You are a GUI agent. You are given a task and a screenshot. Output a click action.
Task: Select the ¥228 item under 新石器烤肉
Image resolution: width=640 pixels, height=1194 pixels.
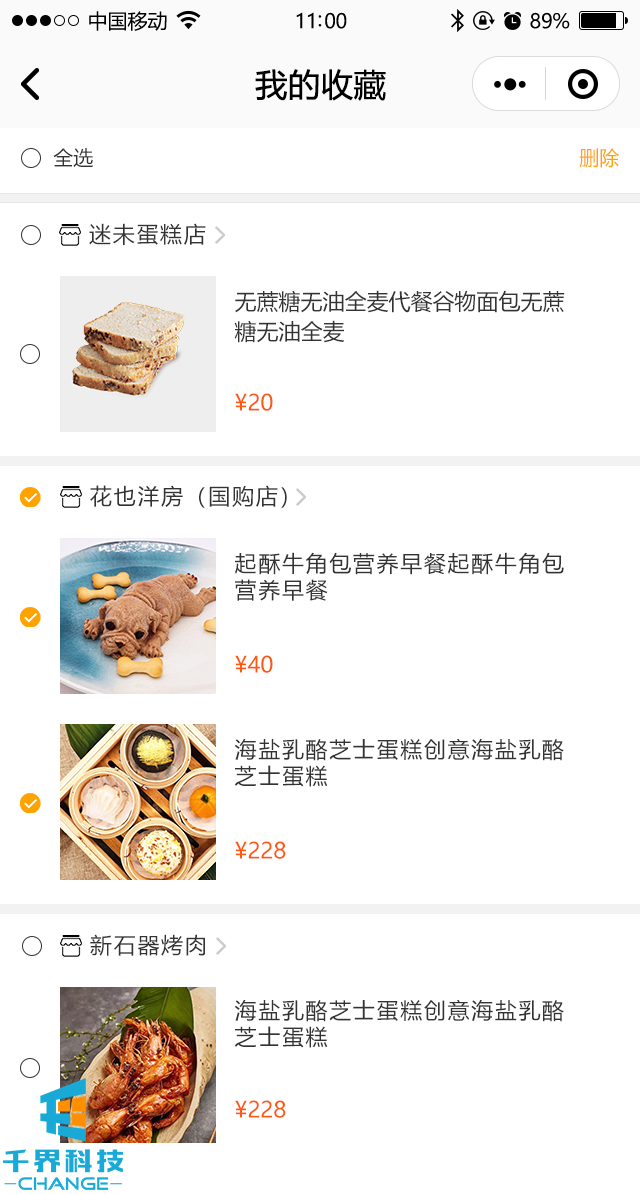coord(31,1068)
